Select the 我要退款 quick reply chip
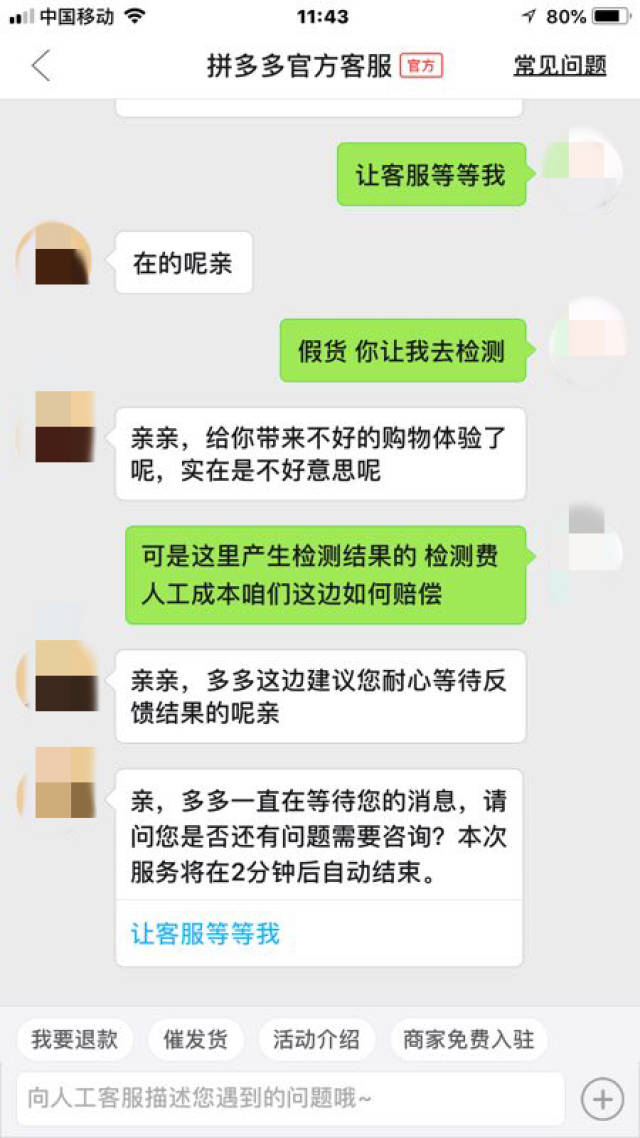 tap(75, 1039)
